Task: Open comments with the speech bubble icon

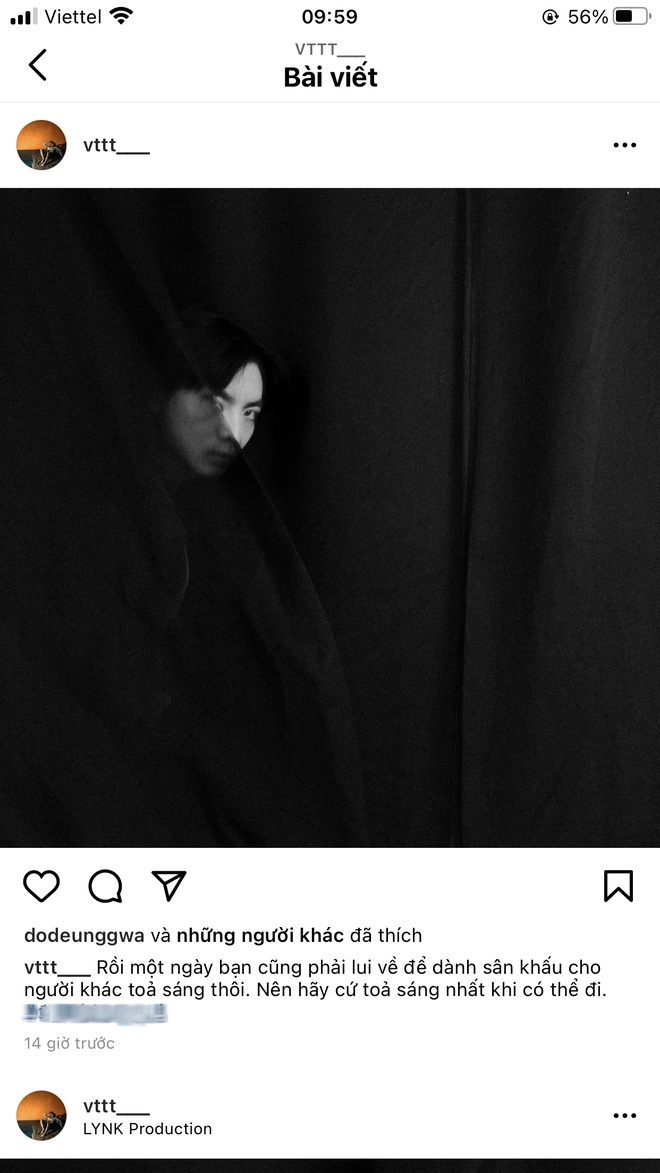Action: click(x=105, y=886)
